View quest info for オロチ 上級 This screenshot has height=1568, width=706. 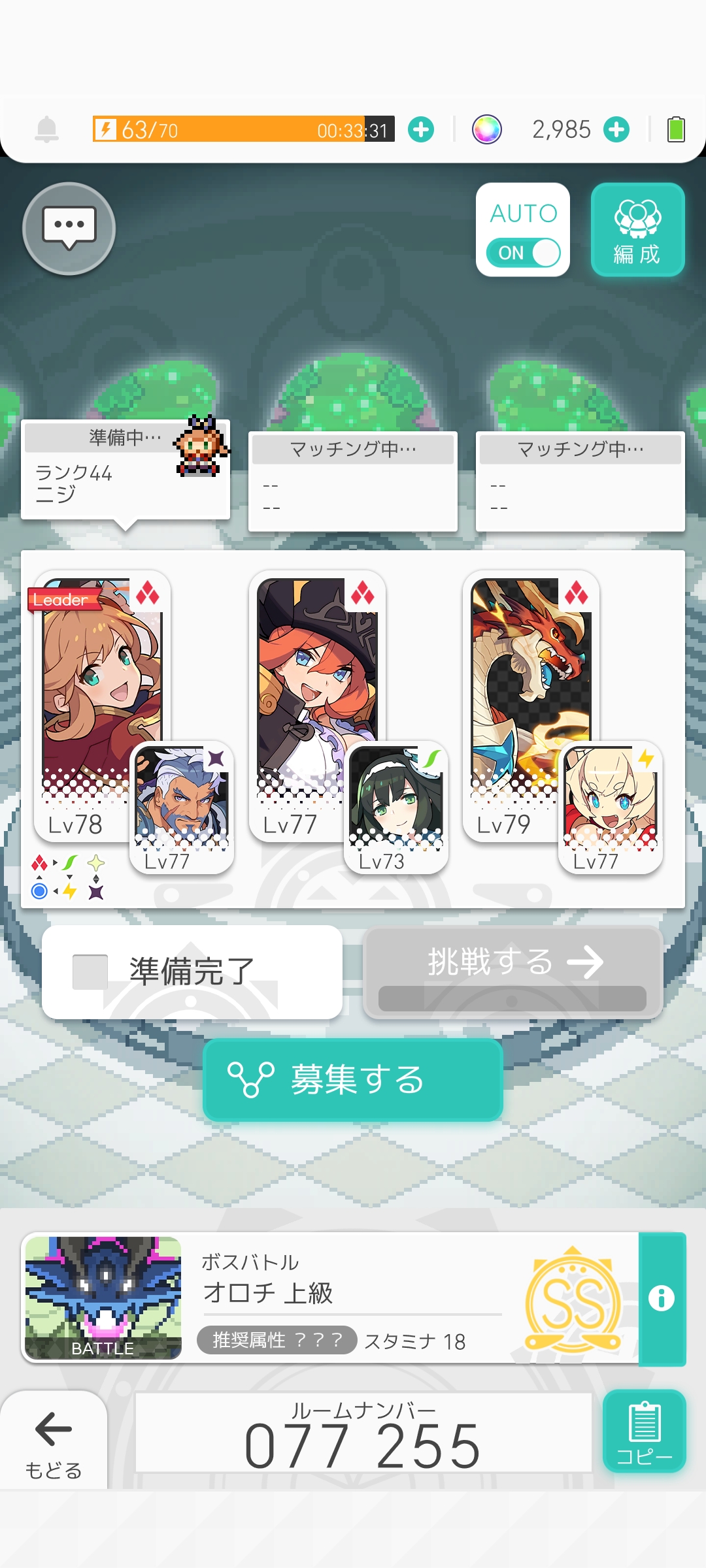tap(662, 1298)
